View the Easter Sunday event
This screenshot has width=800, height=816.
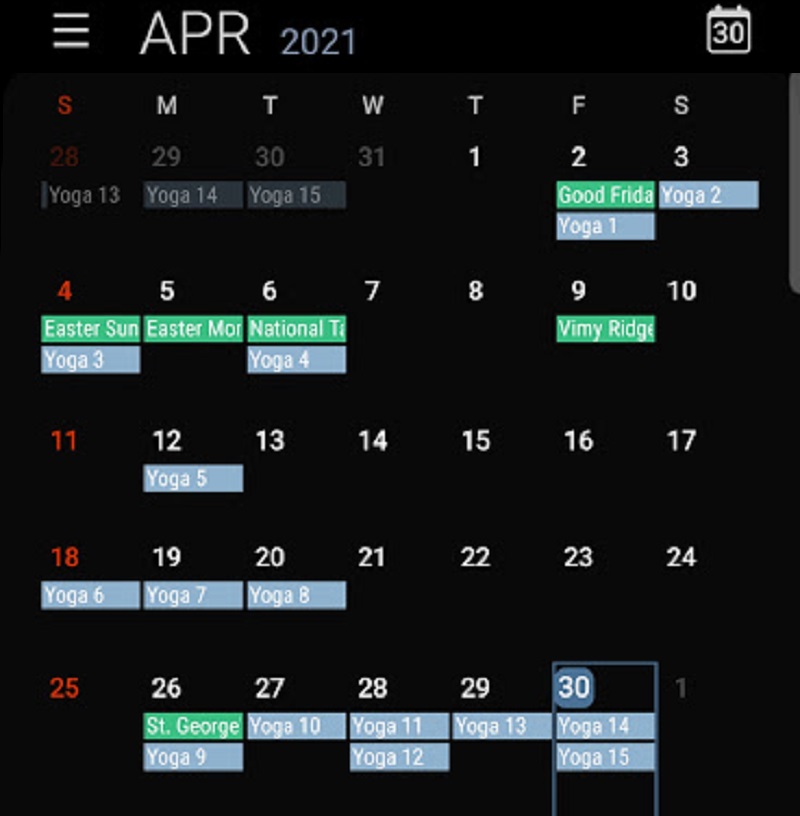tap(91, 328)
